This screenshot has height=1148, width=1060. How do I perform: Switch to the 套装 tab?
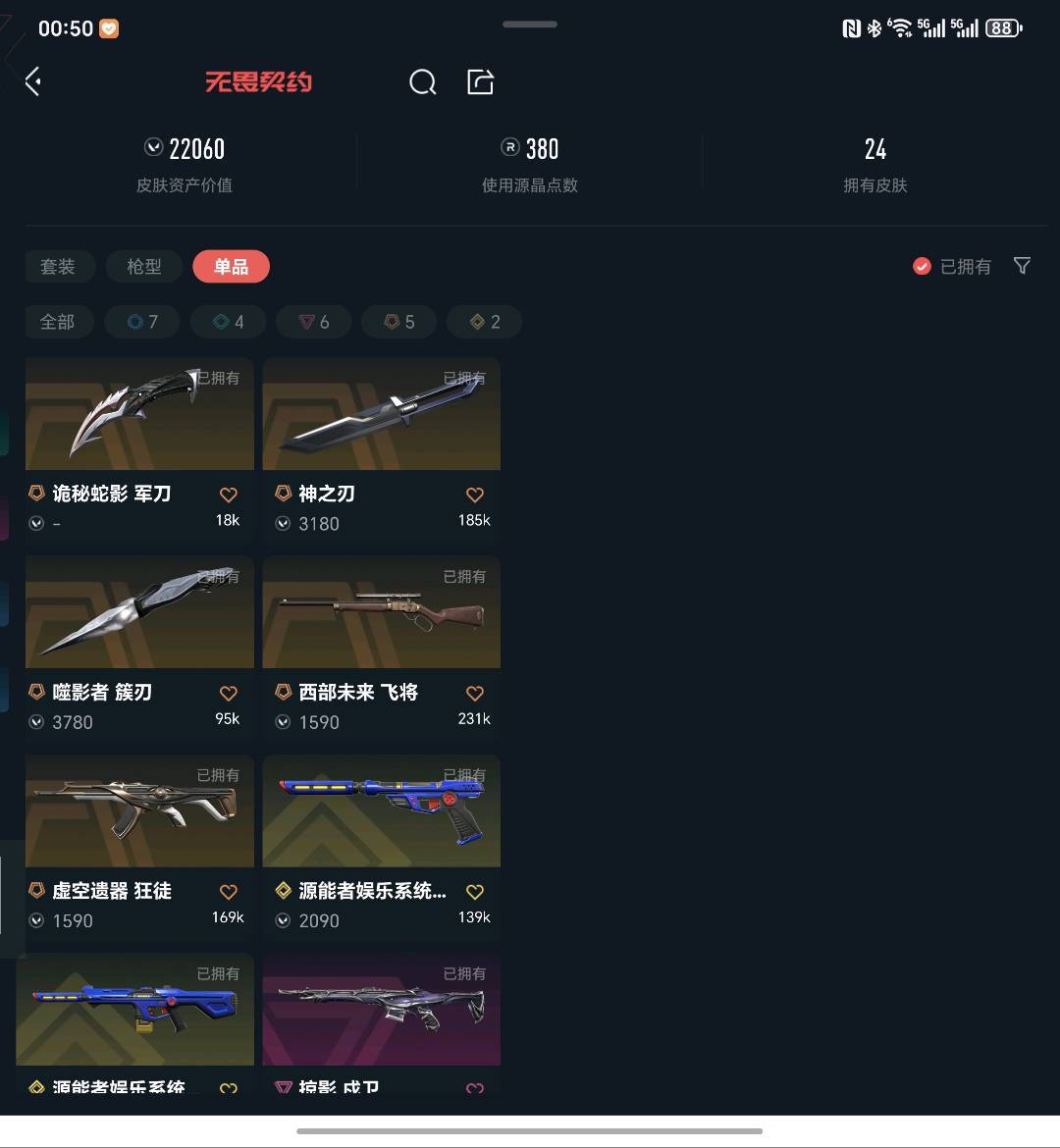point(59,267)
